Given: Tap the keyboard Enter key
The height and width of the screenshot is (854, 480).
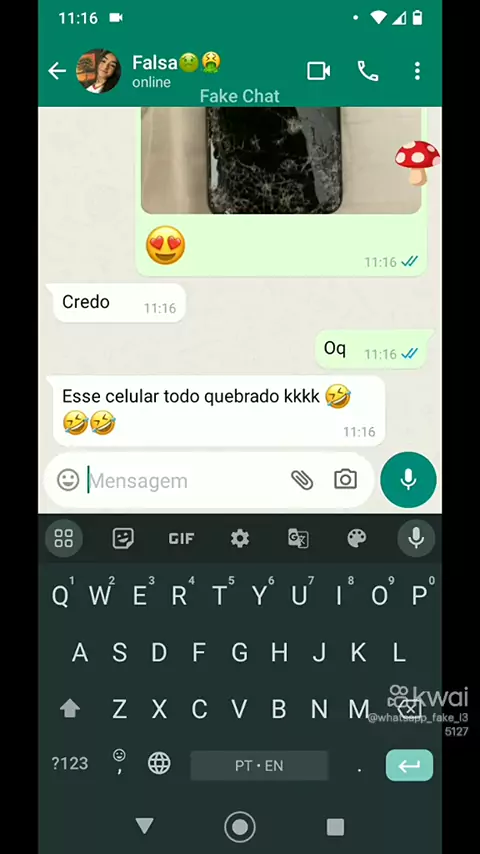Looking at the screenshot, I should [x=409, y=765].
